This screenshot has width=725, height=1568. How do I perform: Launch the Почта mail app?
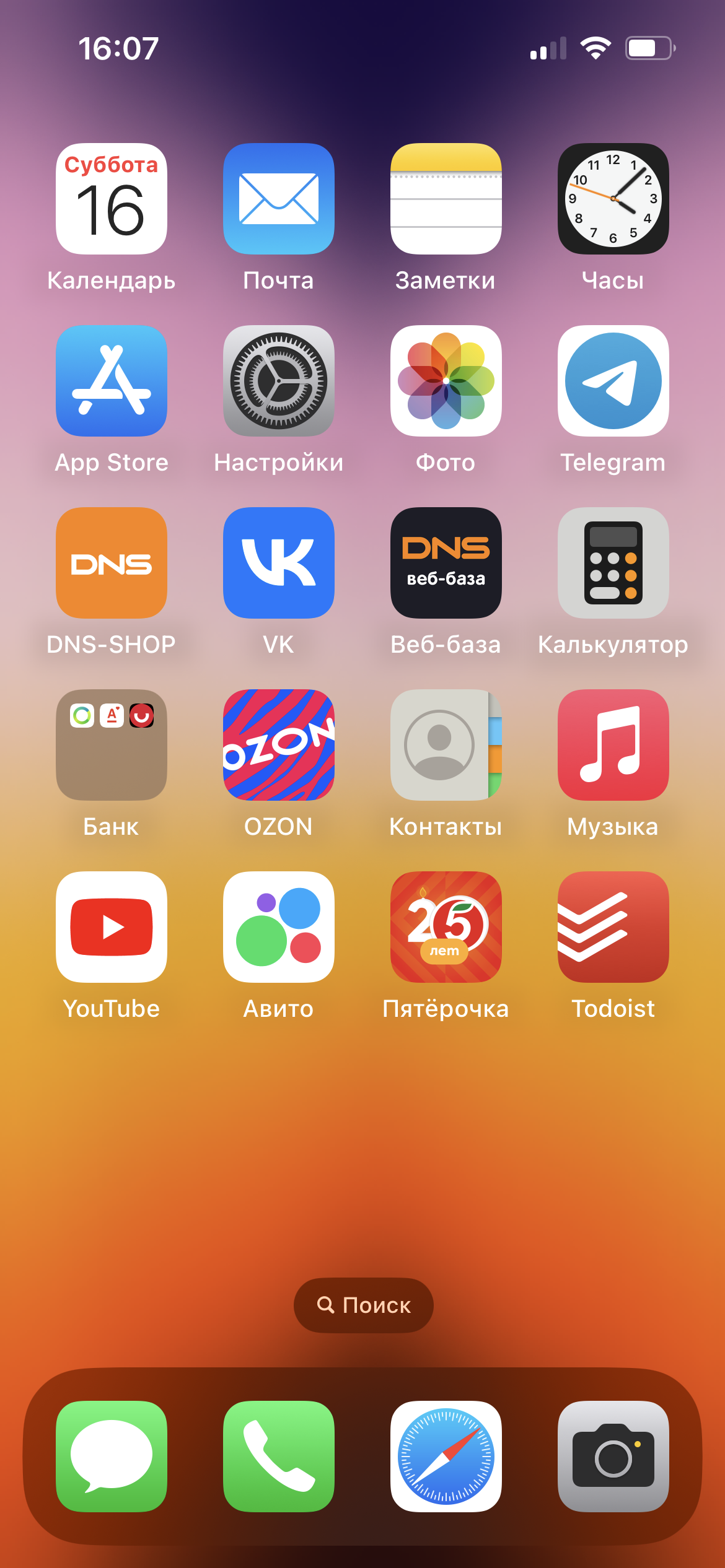tap(279, 199)
